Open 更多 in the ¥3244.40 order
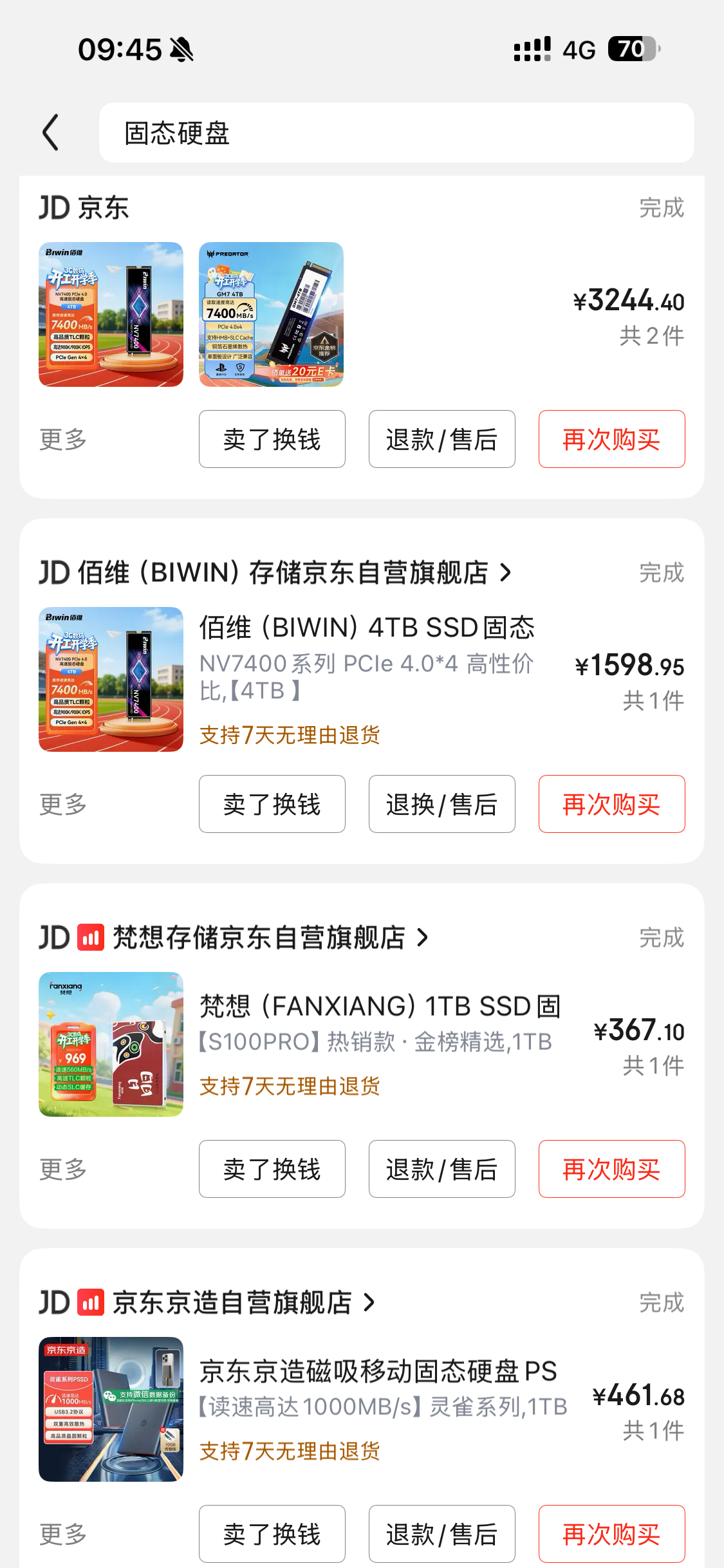Viewport: 724px width, 1568px height. (63, 440)
